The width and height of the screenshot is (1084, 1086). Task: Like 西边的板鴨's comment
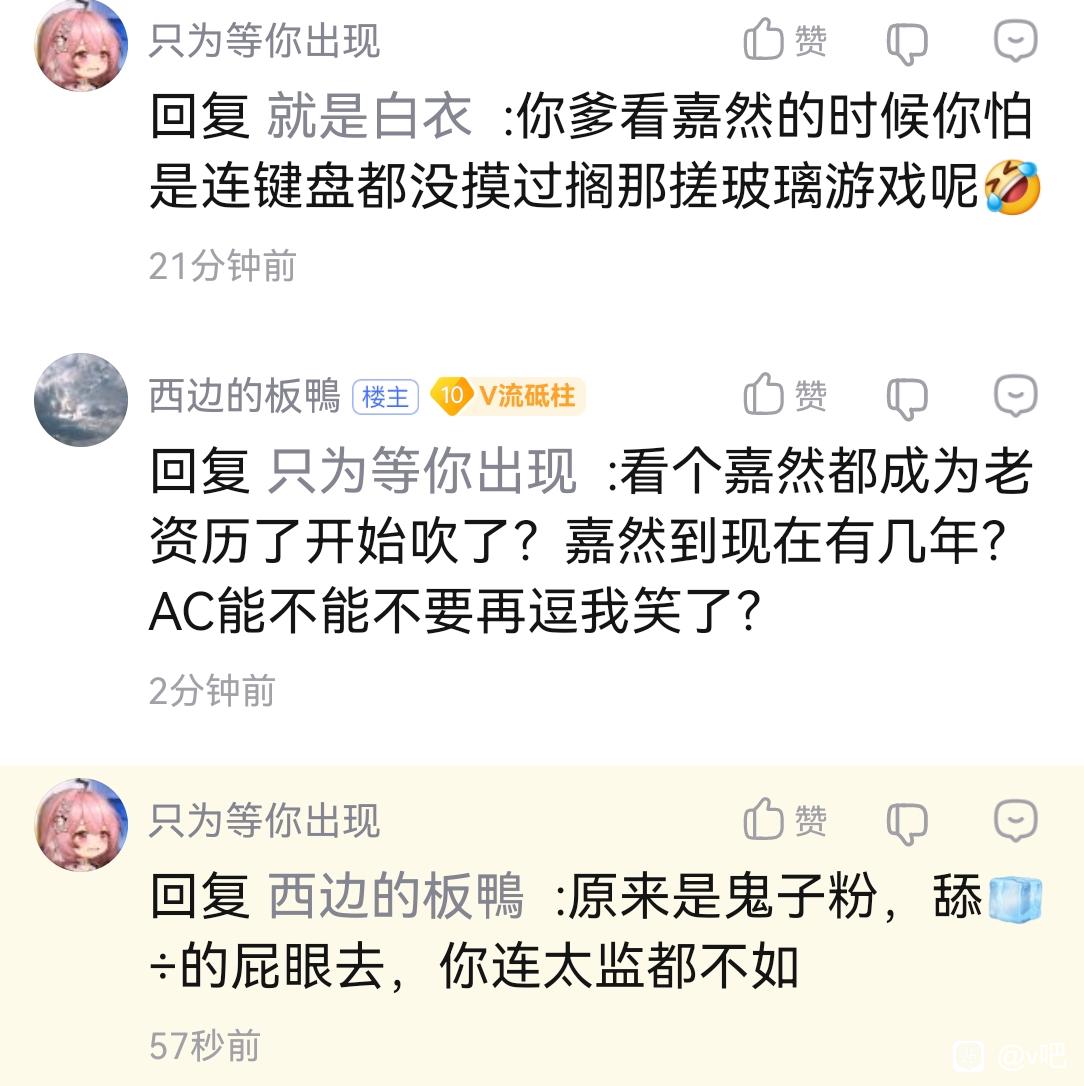click(x=786, y=396)
